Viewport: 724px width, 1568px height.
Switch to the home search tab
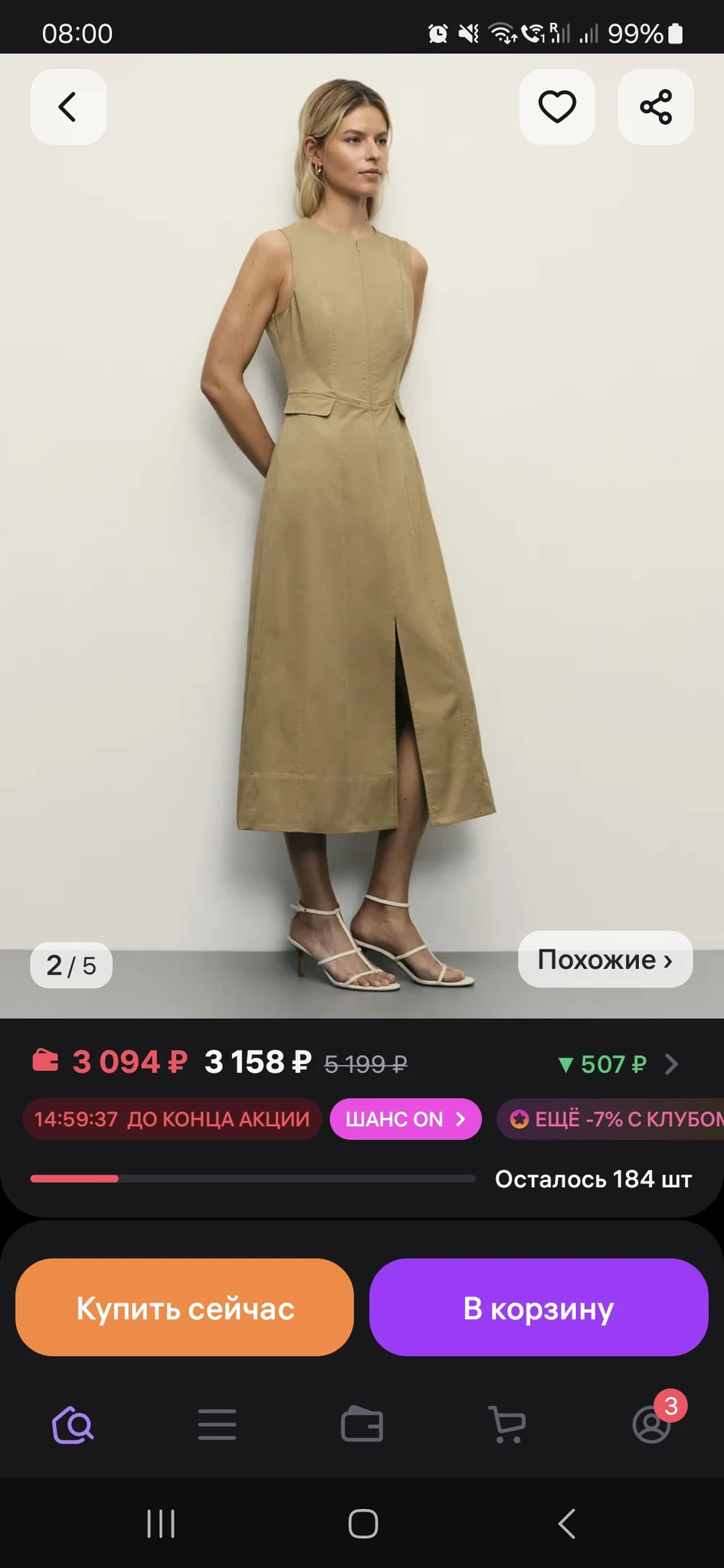(x=73, y=1425)
